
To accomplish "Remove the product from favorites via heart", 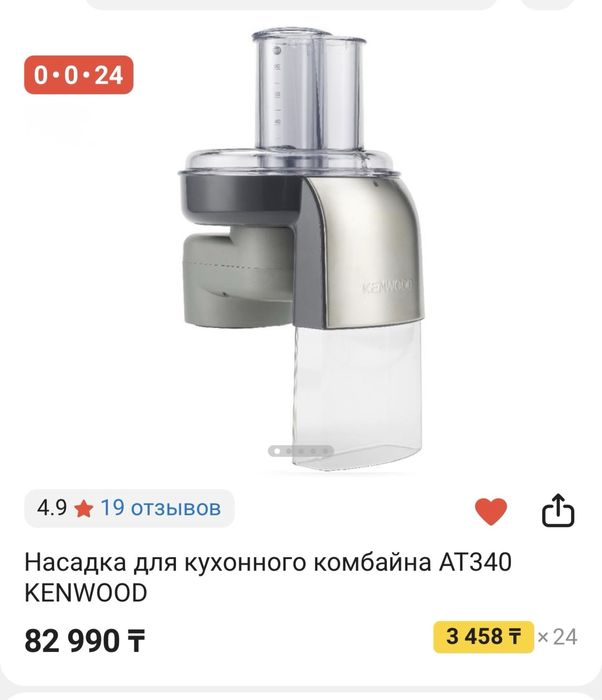I will (490, 512).
